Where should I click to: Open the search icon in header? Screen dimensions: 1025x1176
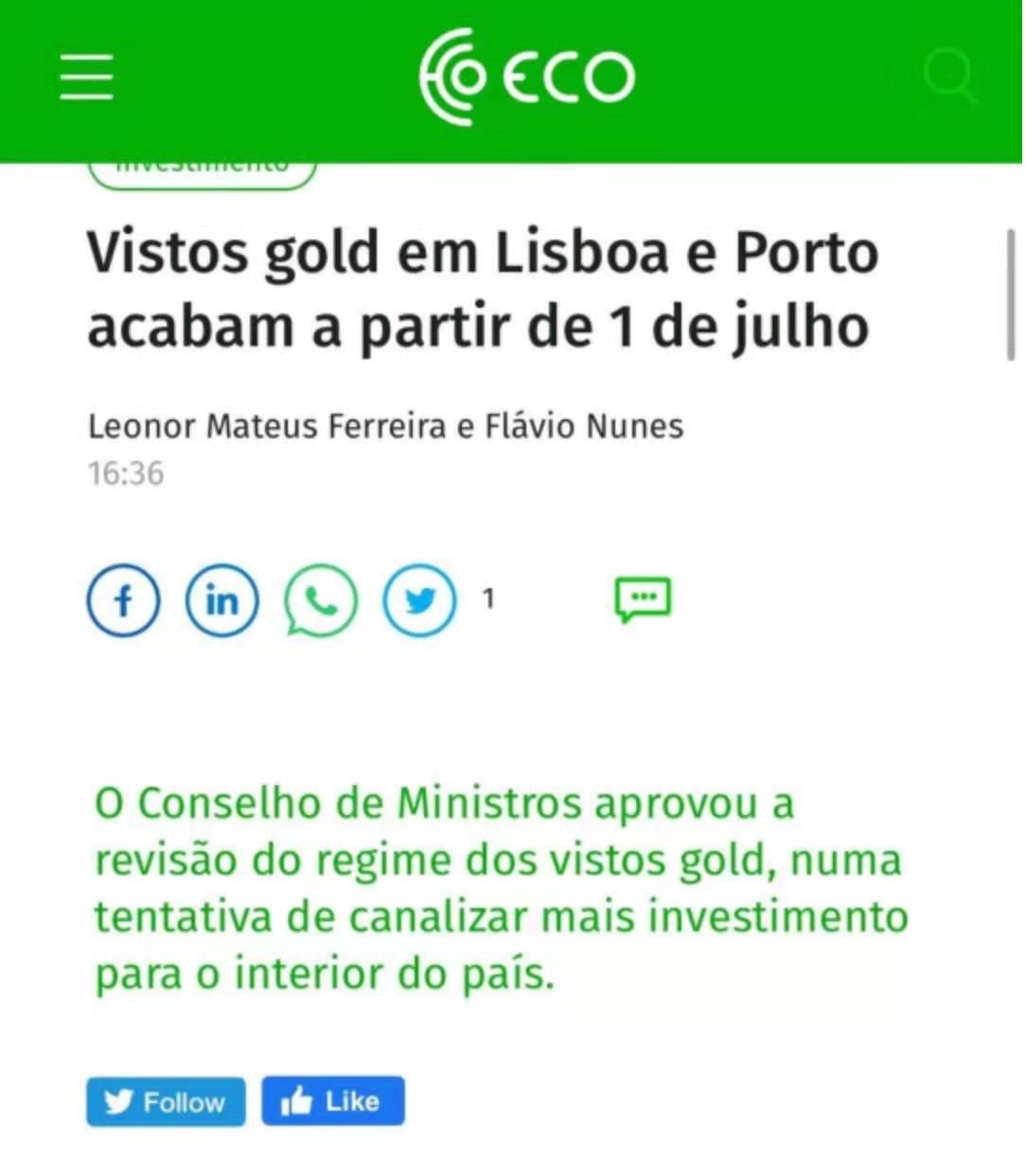pos(947,76)
